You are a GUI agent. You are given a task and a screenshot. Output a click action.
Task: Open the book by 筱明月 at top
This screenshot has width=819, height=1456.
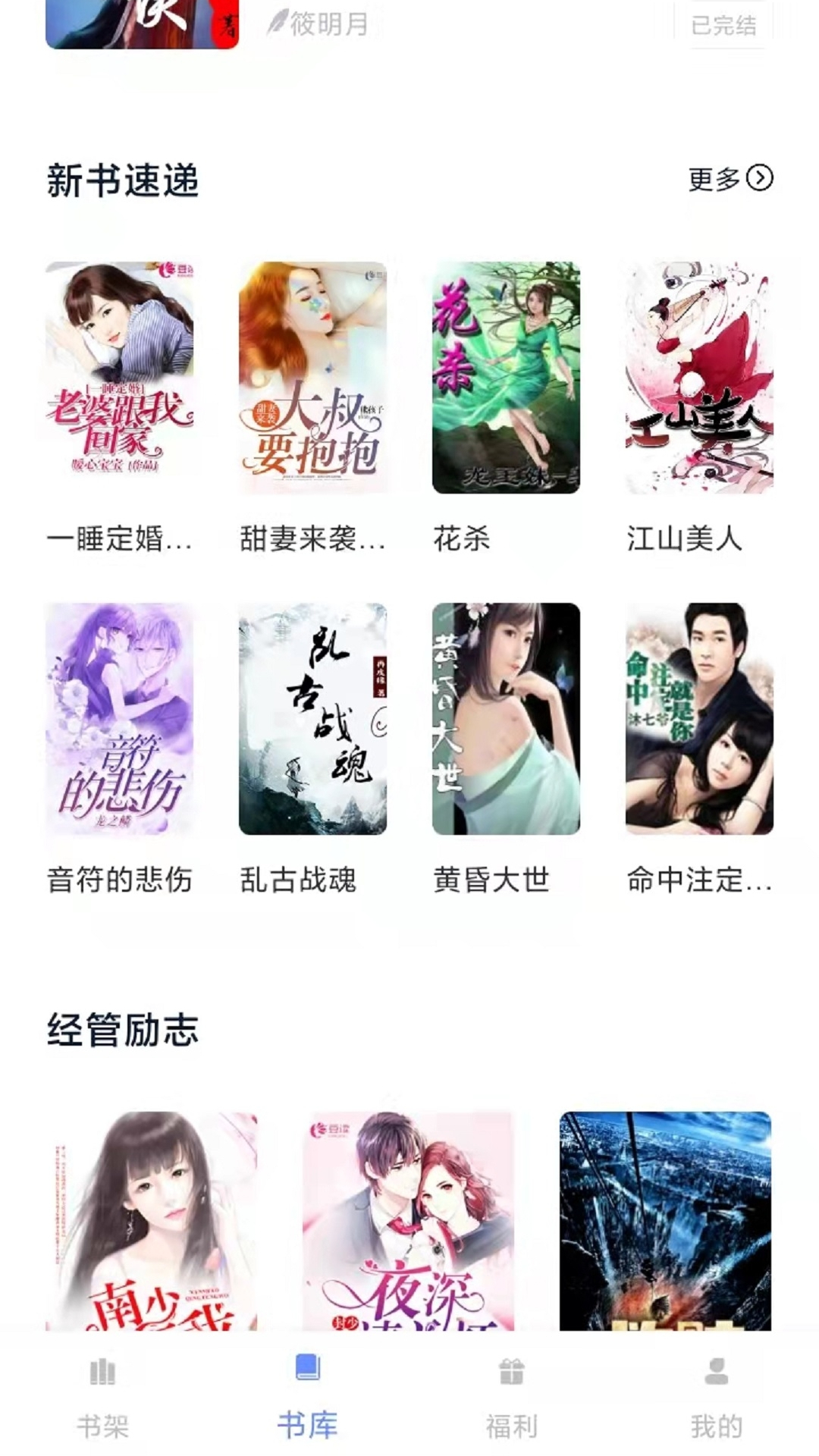click(x=143, y=24)
